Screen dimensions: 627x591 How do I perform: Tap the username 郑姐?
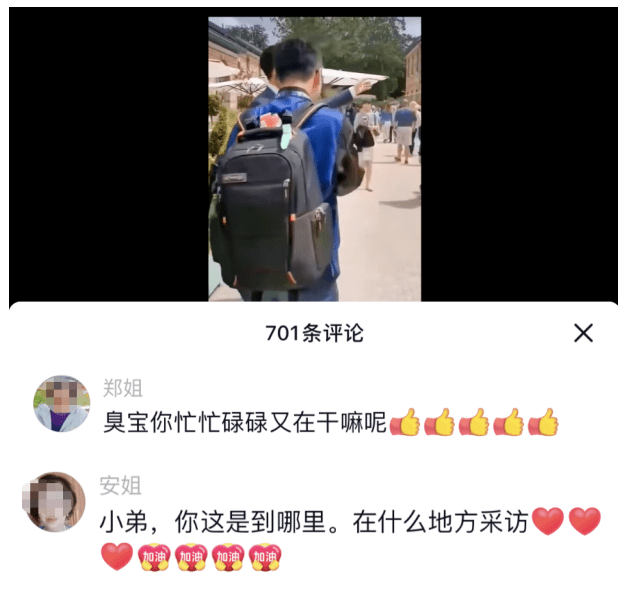click(x=123, y=388)
